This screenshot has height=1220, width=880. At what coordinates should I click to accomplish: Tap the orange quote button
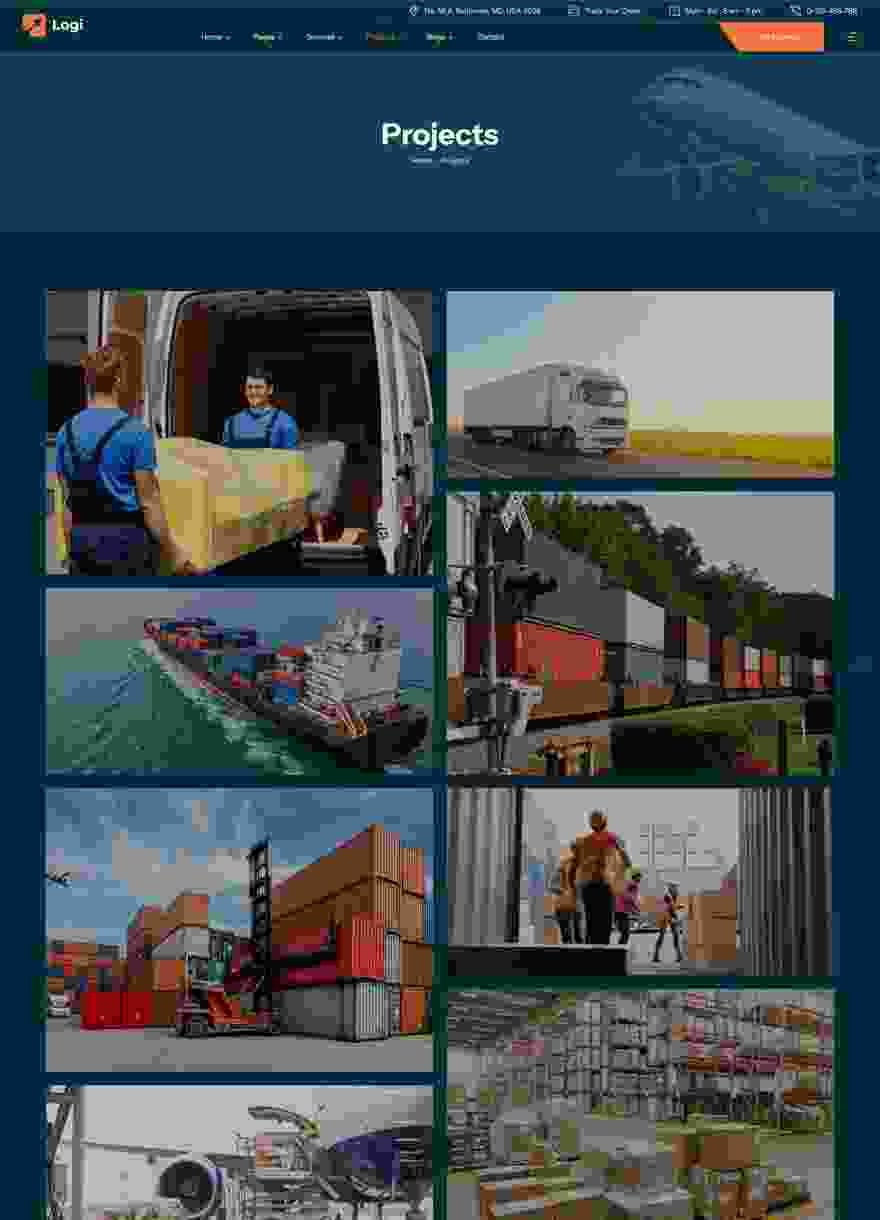tap(778, 37)
